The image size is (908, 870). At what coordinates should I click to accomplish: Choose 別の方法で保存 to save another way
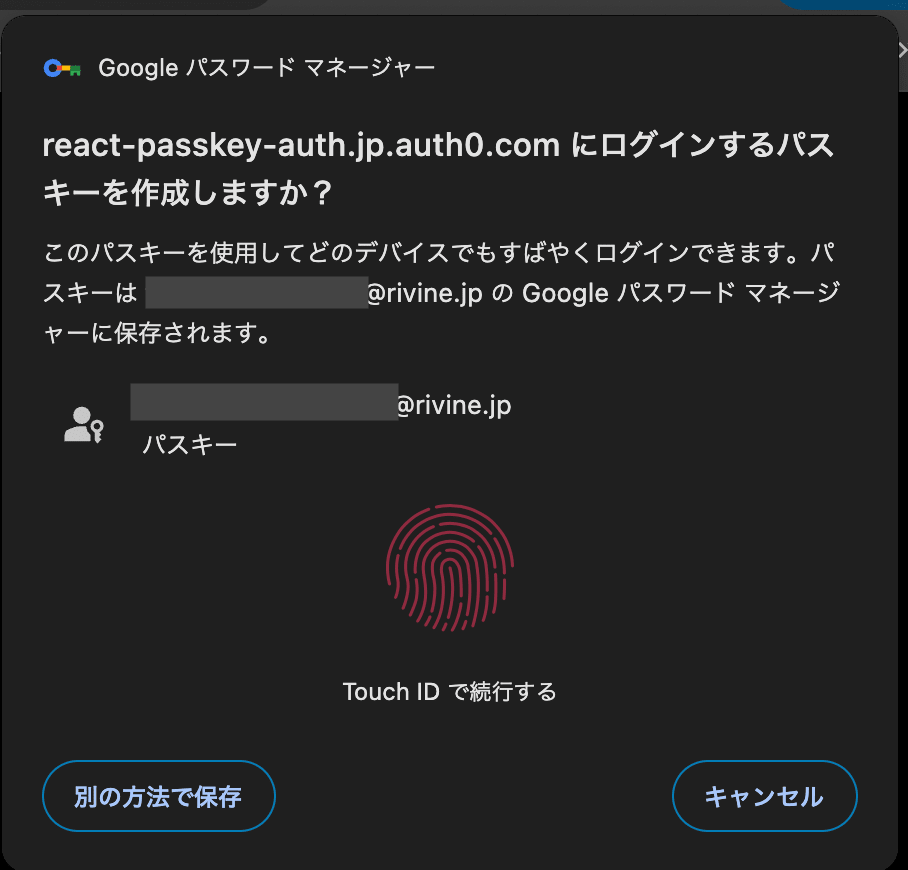[x=159, y=796]
